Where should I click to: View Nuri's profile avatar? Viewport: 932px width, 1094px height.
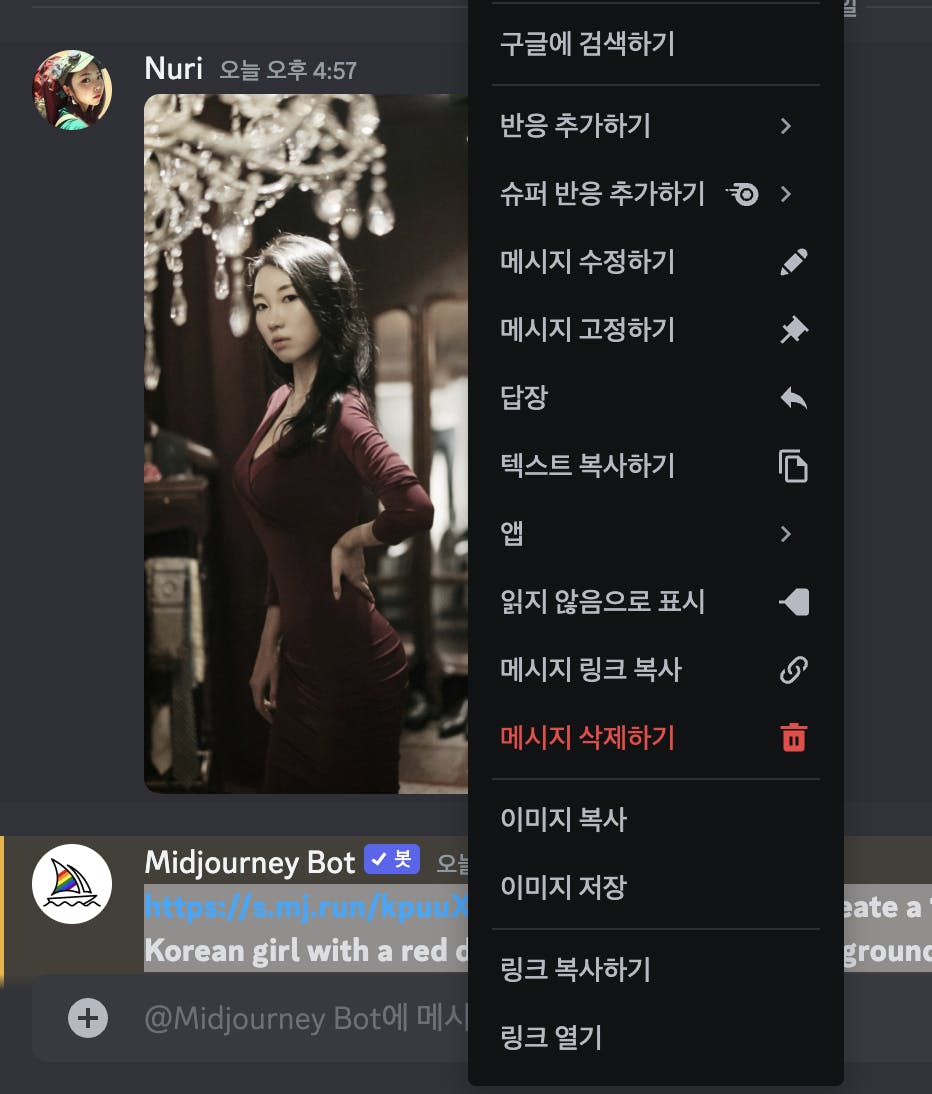[72, 90]
